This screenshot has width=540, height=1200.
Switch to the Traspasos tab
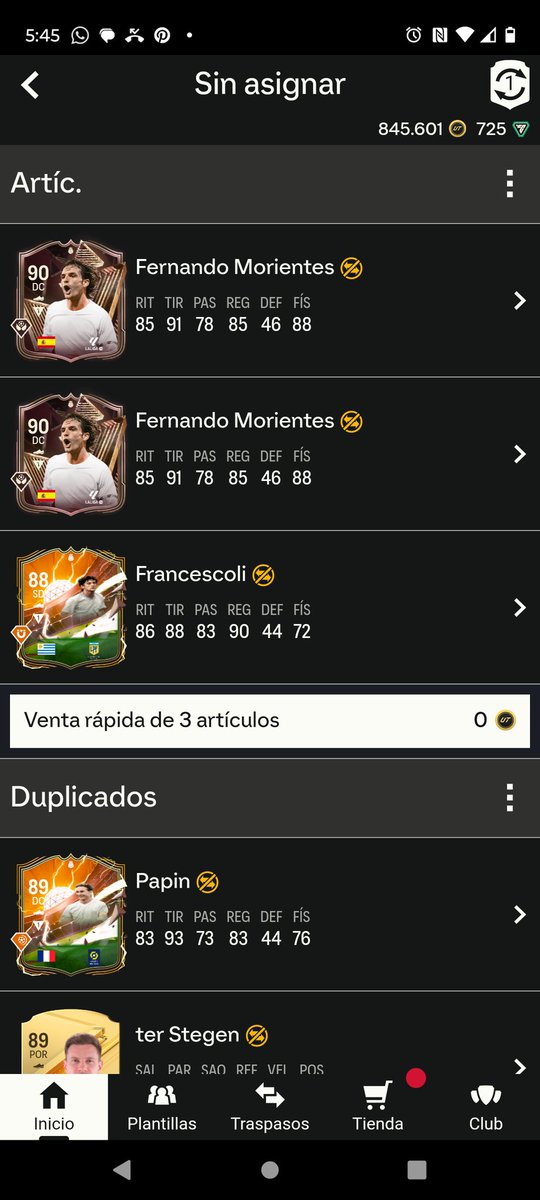point(270,1108)
